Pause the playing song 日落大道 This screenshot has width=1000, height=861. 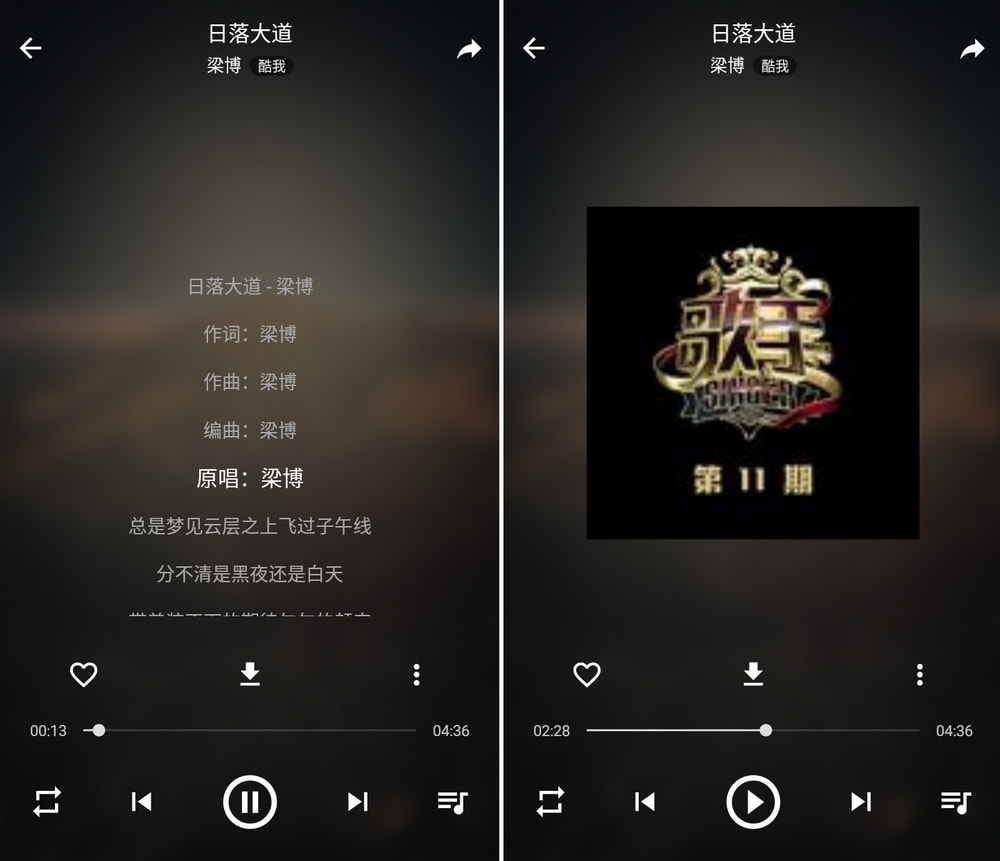click(250, 801)
